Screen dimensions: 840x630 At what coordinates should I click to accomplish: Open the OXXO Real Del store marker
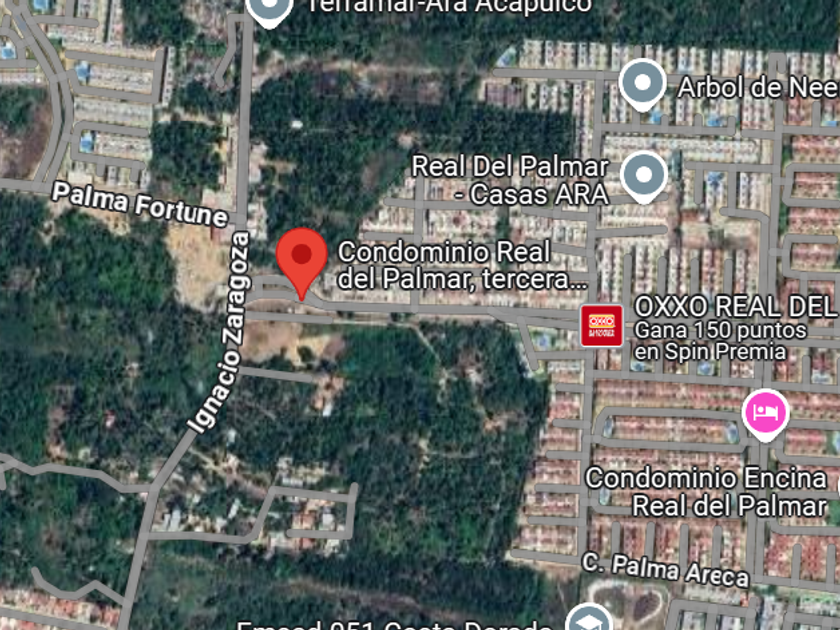point(602,325)
